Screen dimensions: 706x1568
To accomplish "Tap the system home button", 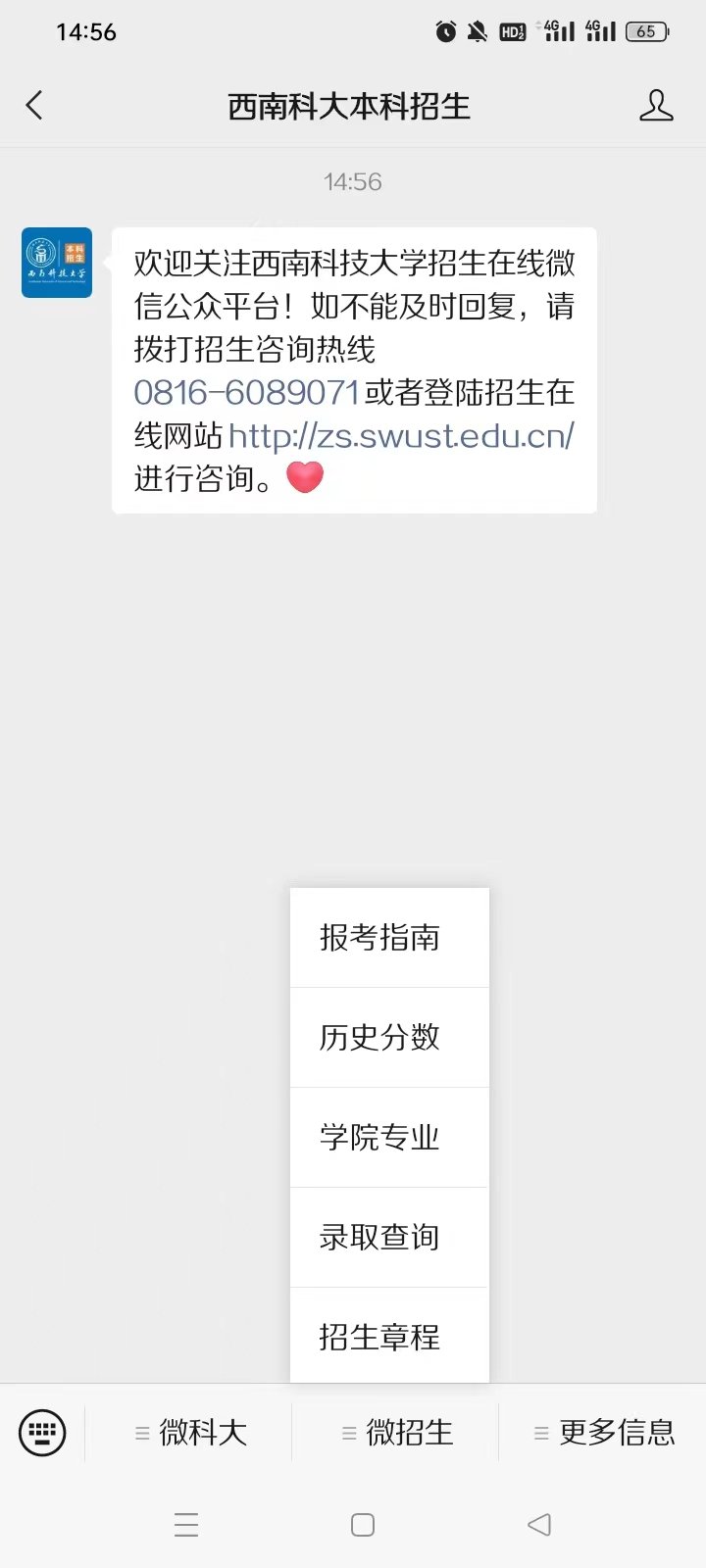I will [x=363, y=1525].
